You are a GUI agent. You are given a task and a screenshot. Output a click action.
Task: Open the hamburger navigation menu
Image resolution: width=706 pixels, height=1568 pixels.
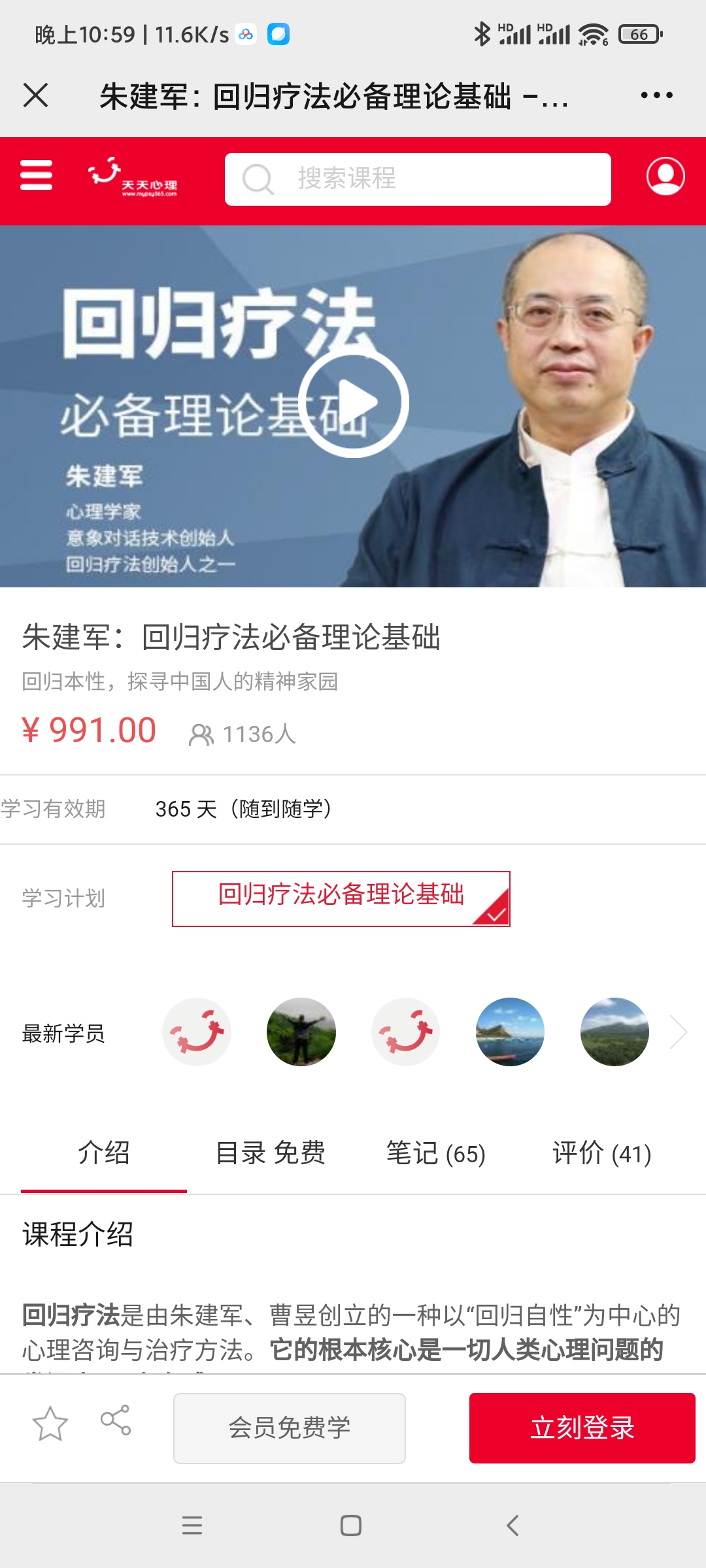tap(37, 175)
